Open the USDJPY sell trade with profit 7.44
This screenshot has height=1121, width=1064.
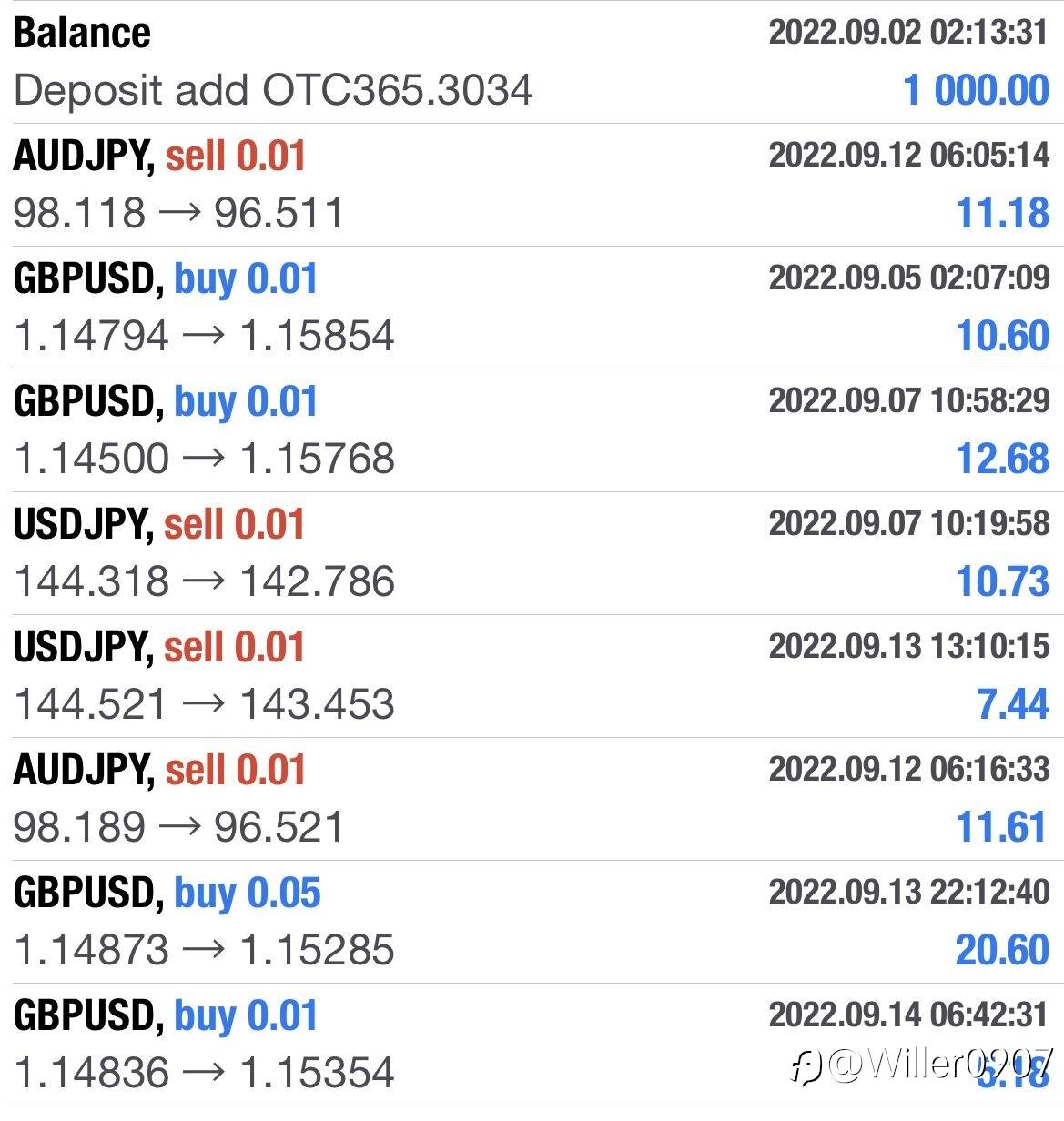(x=532, y=676)
